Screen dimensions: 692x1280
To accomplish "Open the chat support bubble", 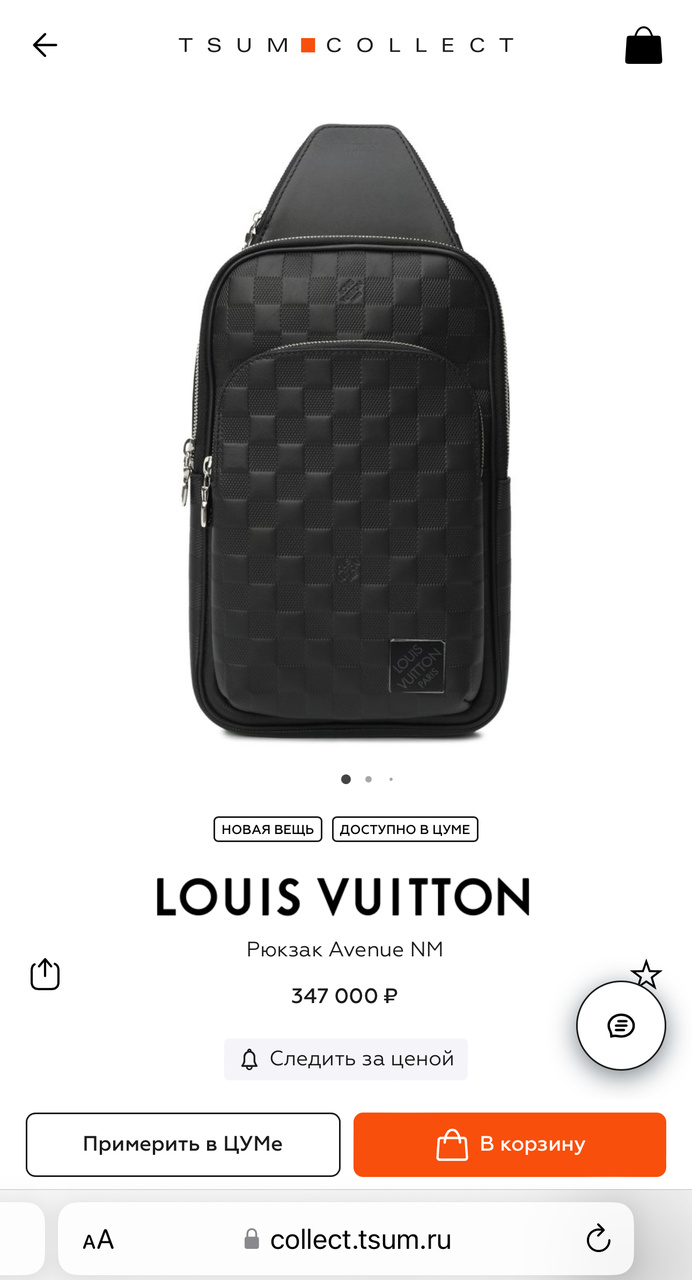I will 621,1026.
